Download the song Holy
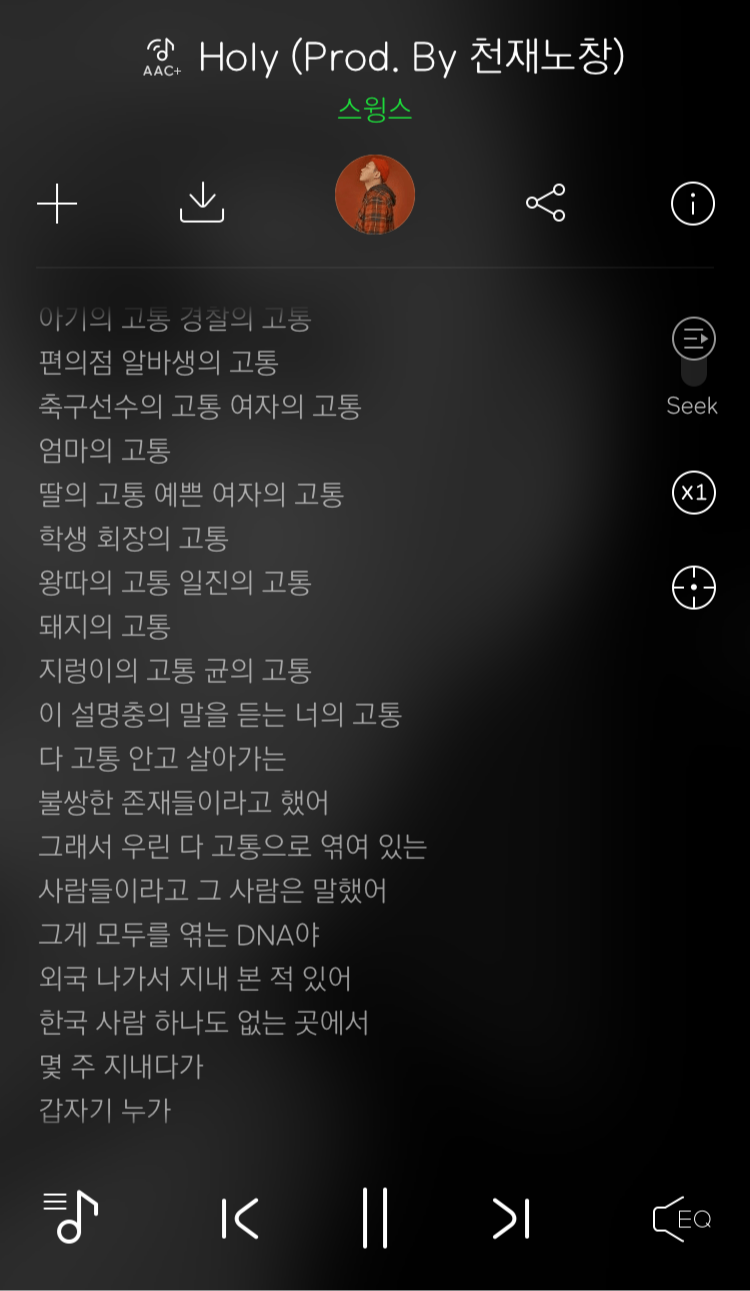This screenshot has width=750, height=1291. (202, 204)
